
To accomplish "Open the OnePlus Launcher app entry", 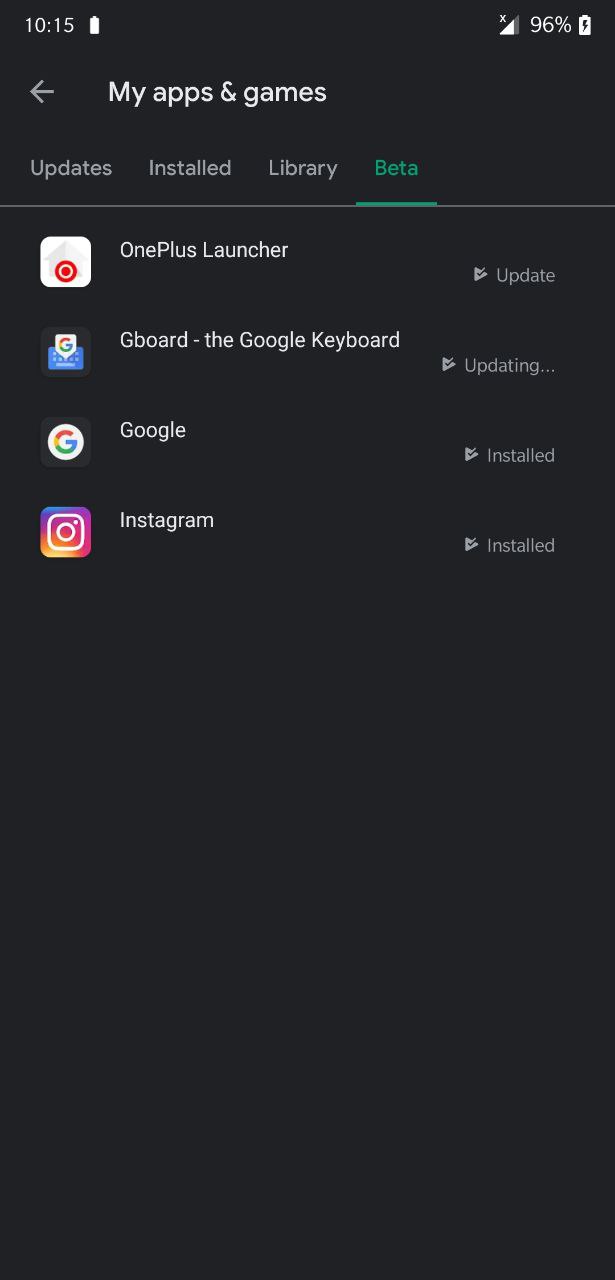I will (307, 262).
